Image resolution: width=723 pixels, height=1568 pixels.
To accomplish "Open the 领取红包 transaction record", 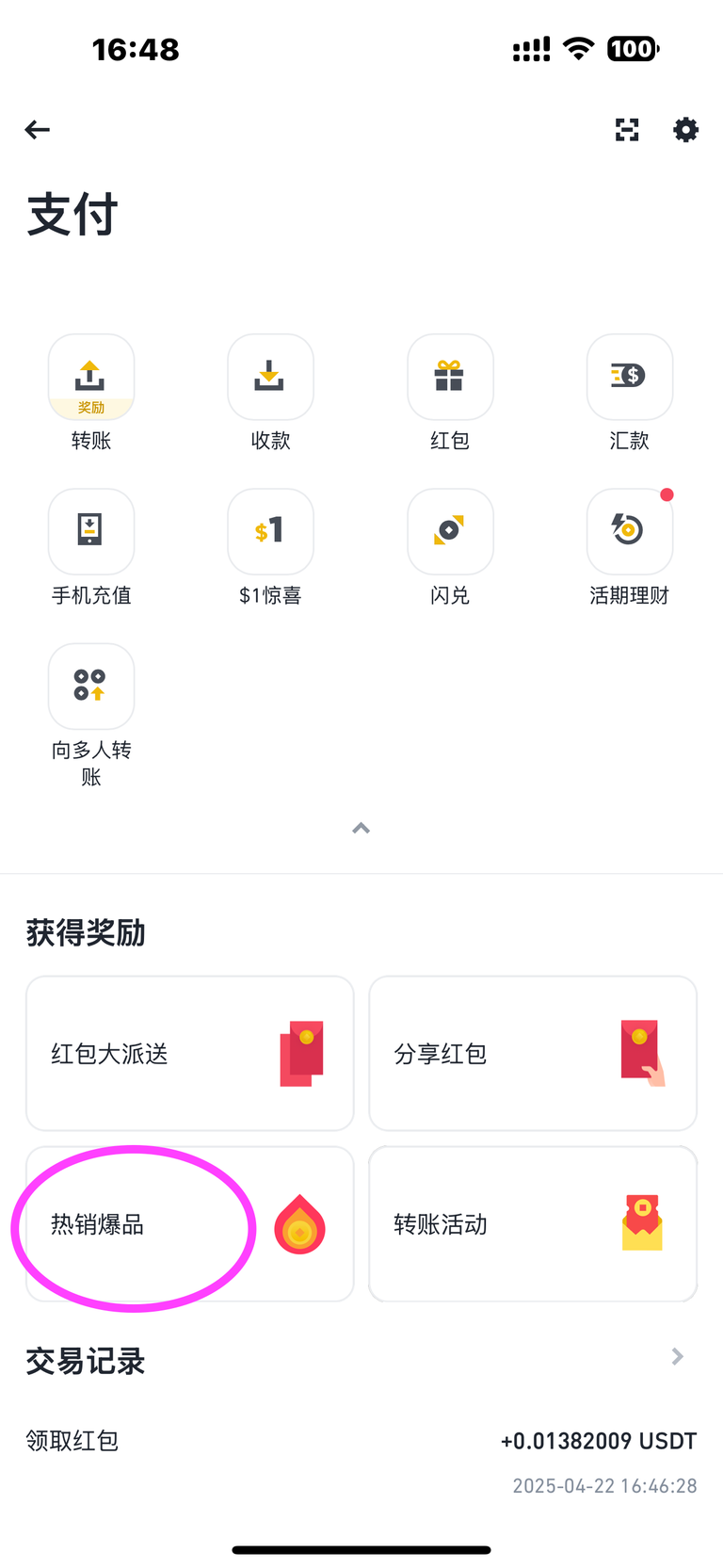I will click(361, 1462).
